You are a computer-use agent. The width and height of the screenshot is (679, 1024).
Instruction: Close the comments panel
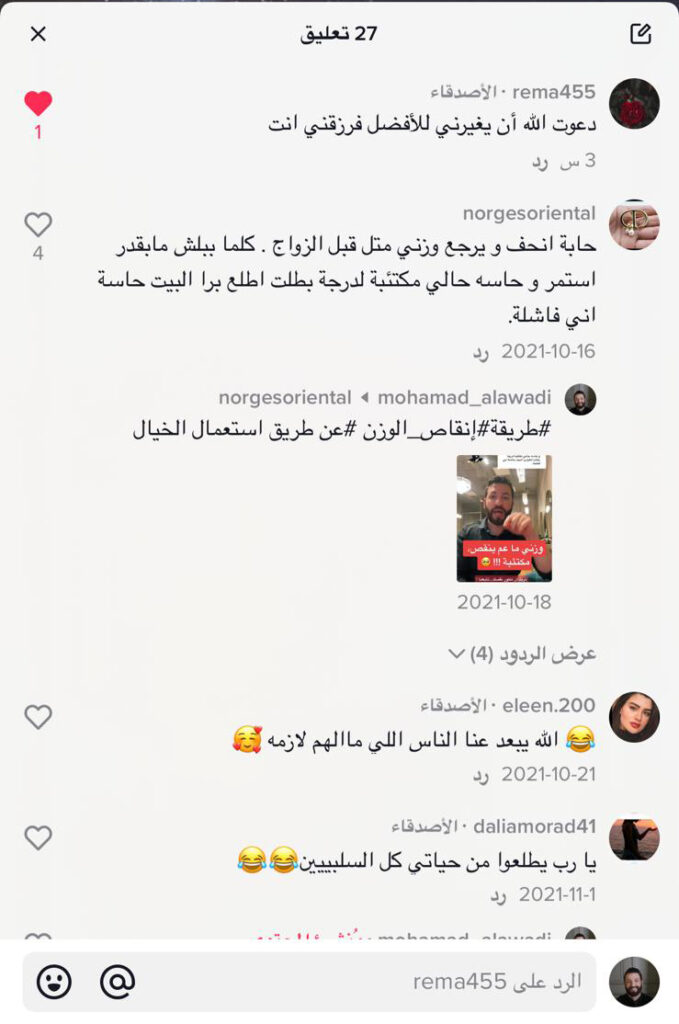point(38,34)
